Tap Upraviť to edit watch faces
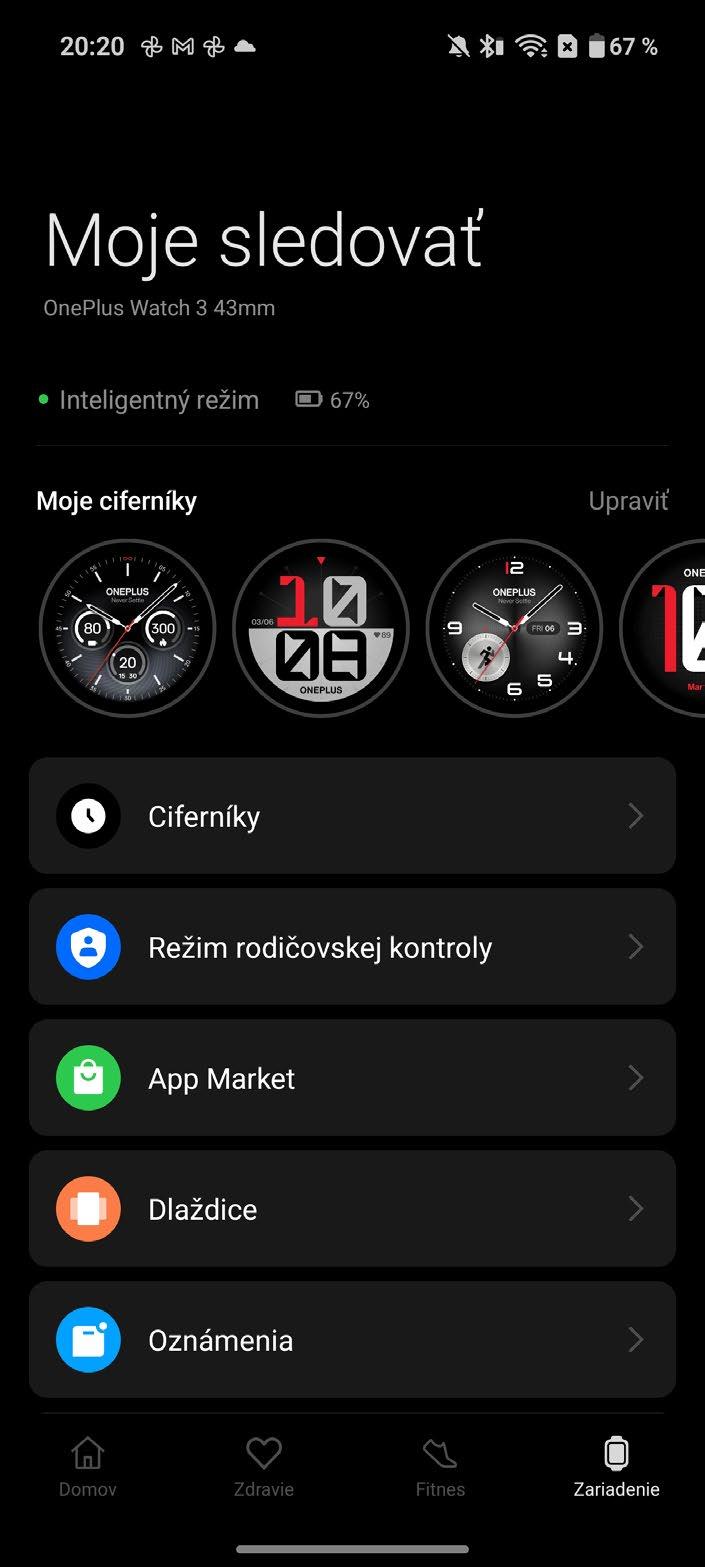The width and height of the screenshot is (705, 1567). 627,501
